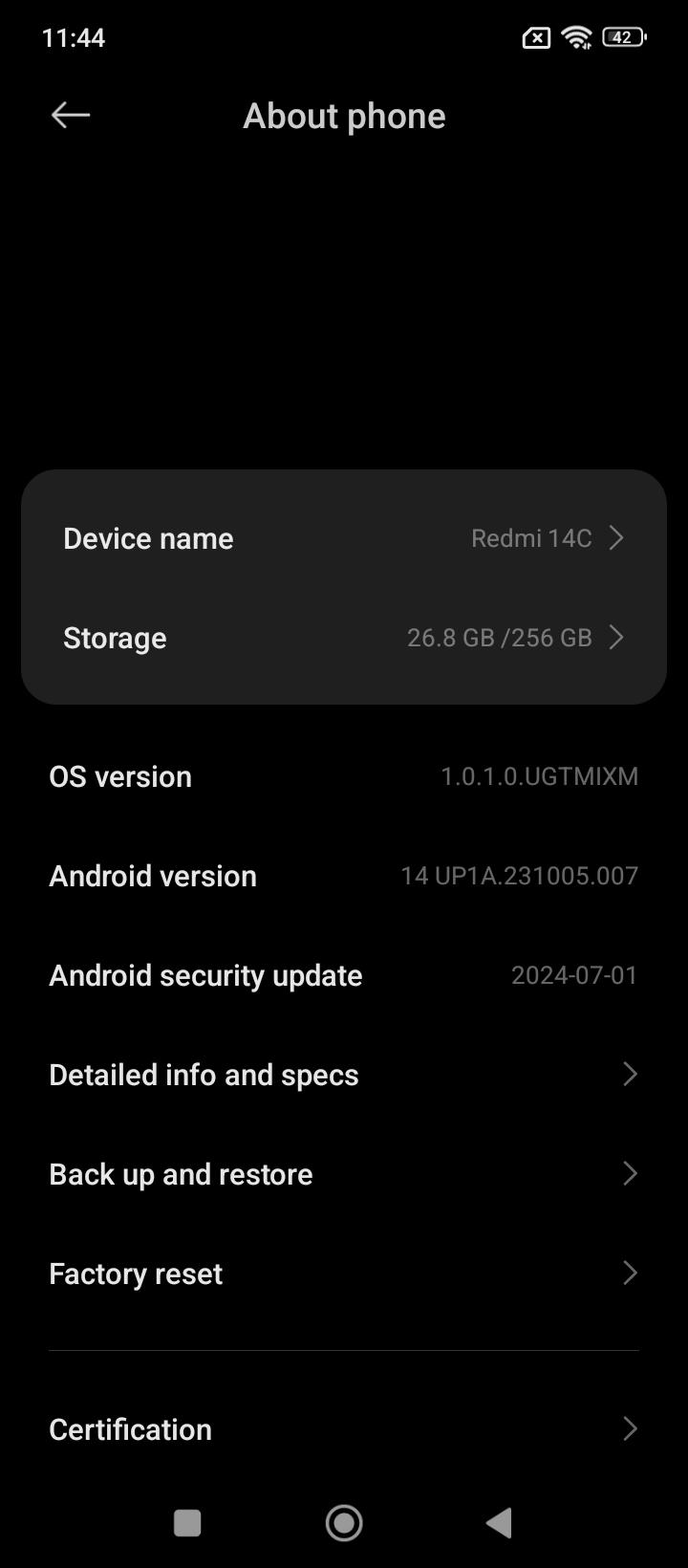This screenshot has width=688, height=1568.
Task: Open the Factory reset option
Action: click(344, 1274)
